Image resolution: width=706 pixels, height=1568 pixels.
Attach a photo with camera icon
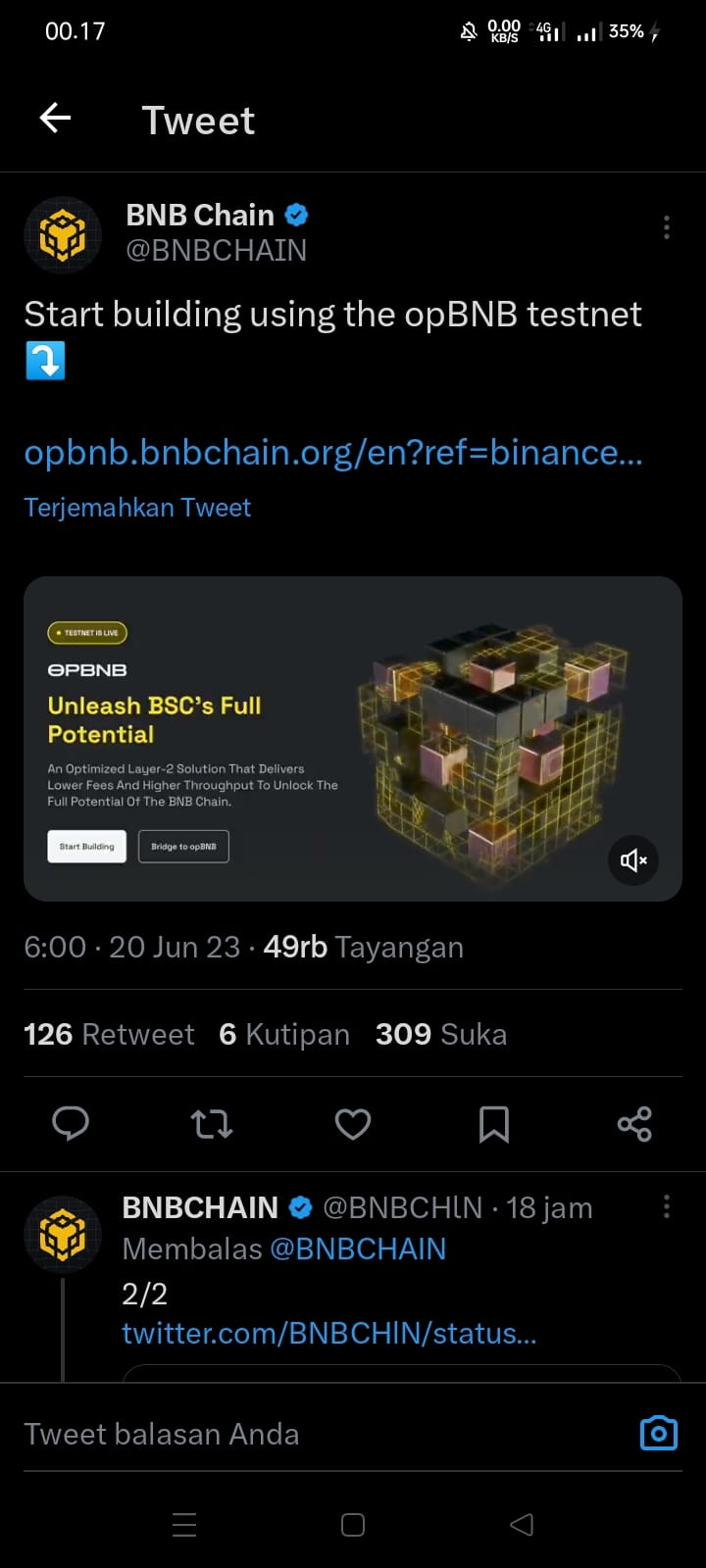click(x=659, y=1434)
